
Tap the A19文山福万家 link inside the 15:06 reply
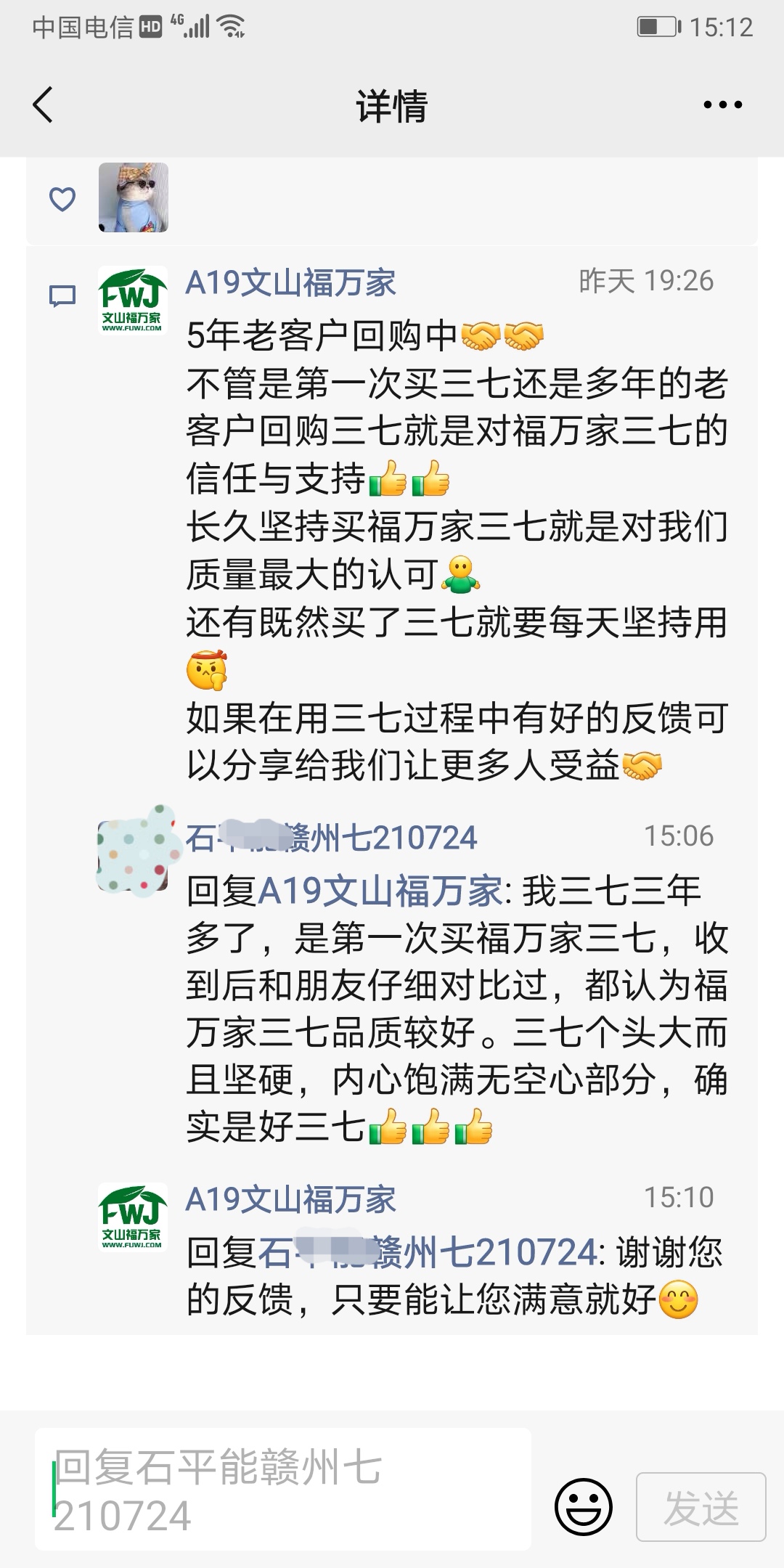point(380,891)
